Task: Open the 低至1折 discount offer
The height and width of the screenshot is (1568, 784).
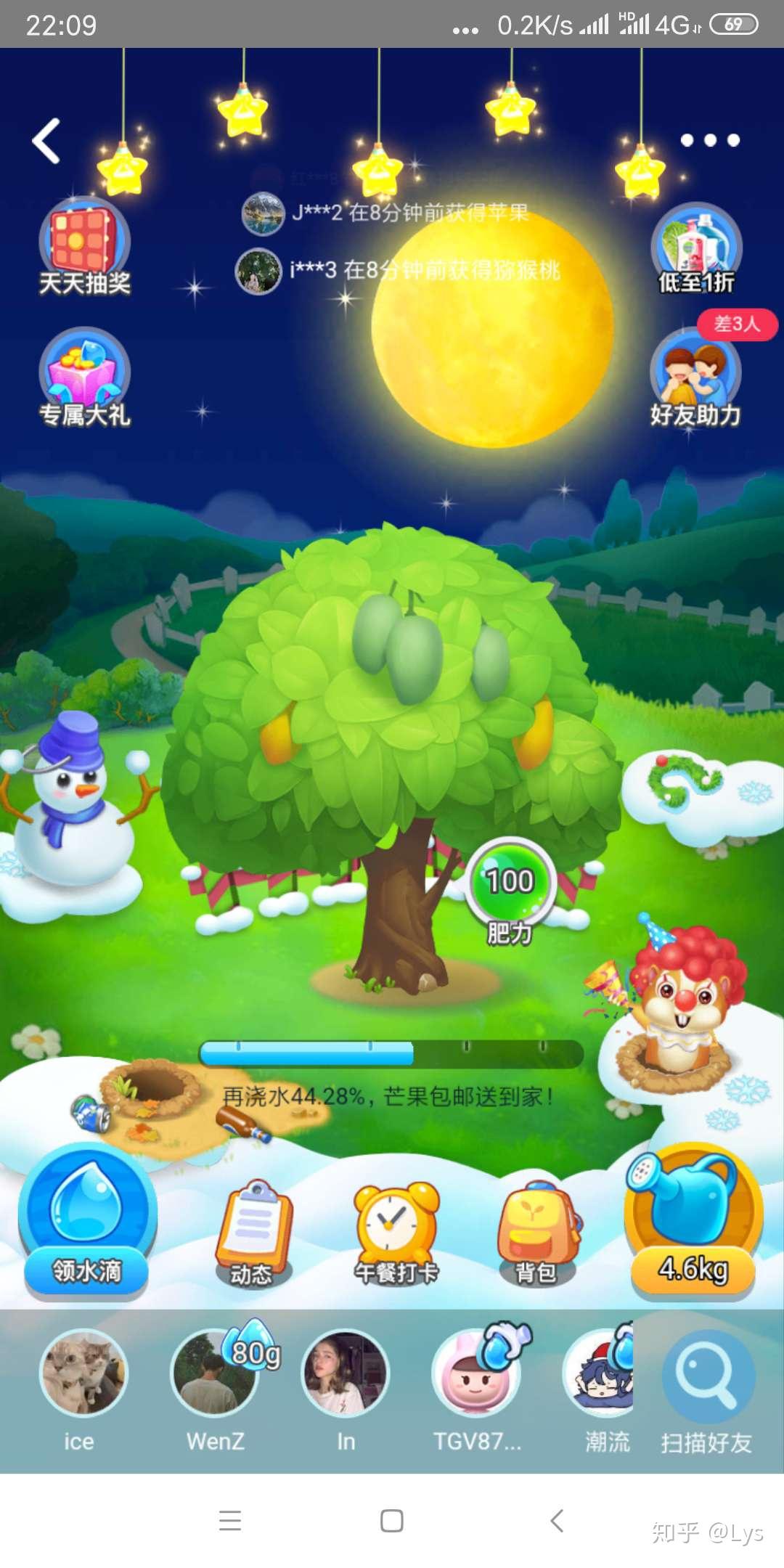Action: [x=696, y=249]
